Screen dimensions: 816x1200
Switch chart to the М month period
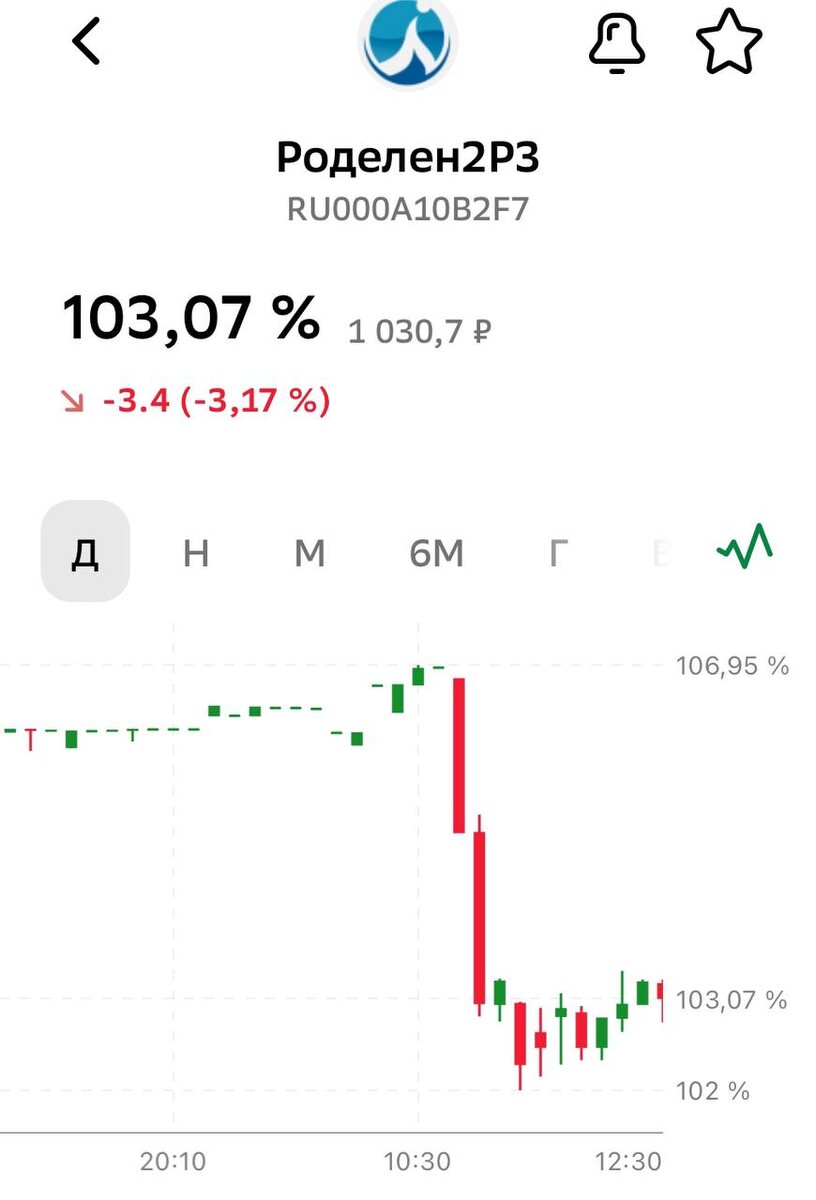[x=310, y=552]
